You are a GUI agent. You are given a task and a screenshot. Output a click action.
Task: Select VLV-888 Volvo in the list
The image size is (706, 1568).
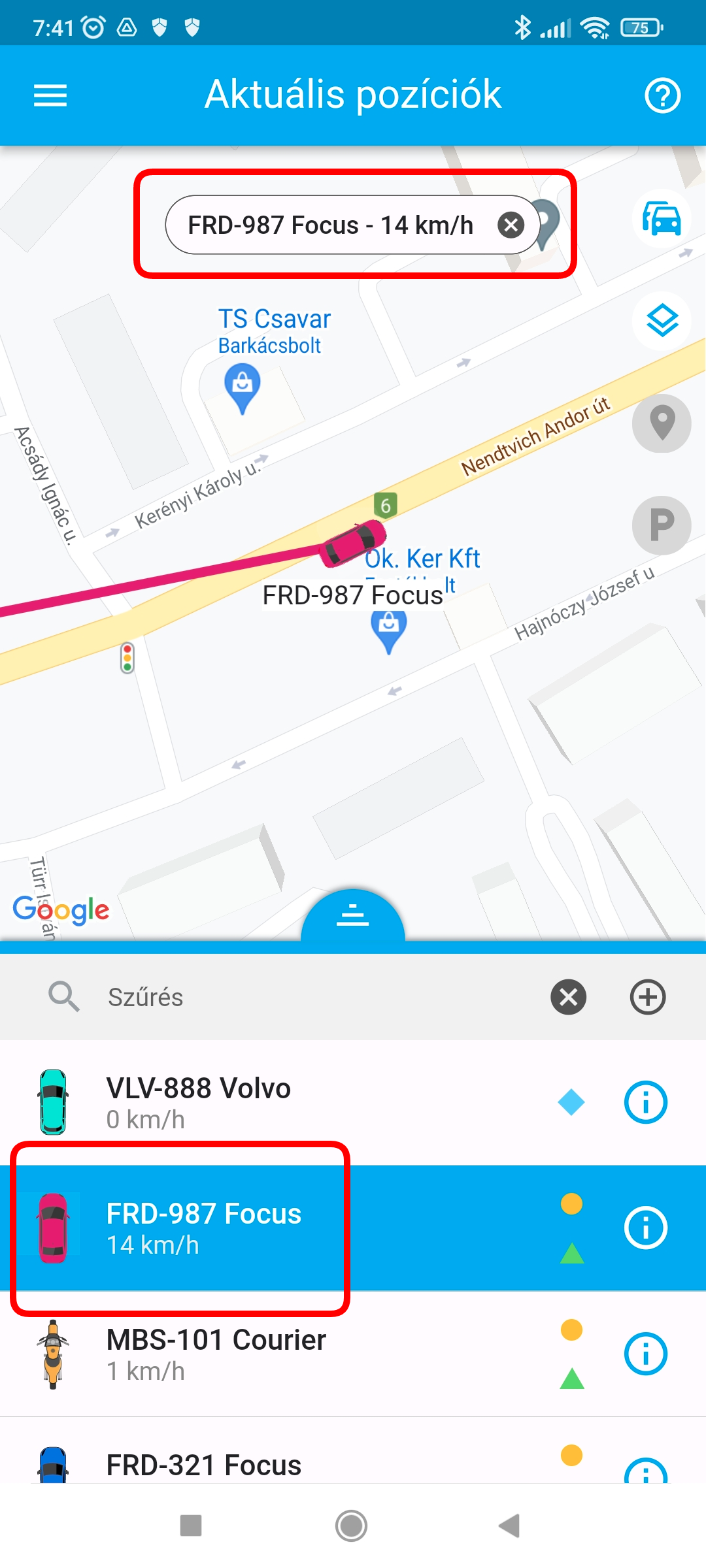coord(261,1102)
